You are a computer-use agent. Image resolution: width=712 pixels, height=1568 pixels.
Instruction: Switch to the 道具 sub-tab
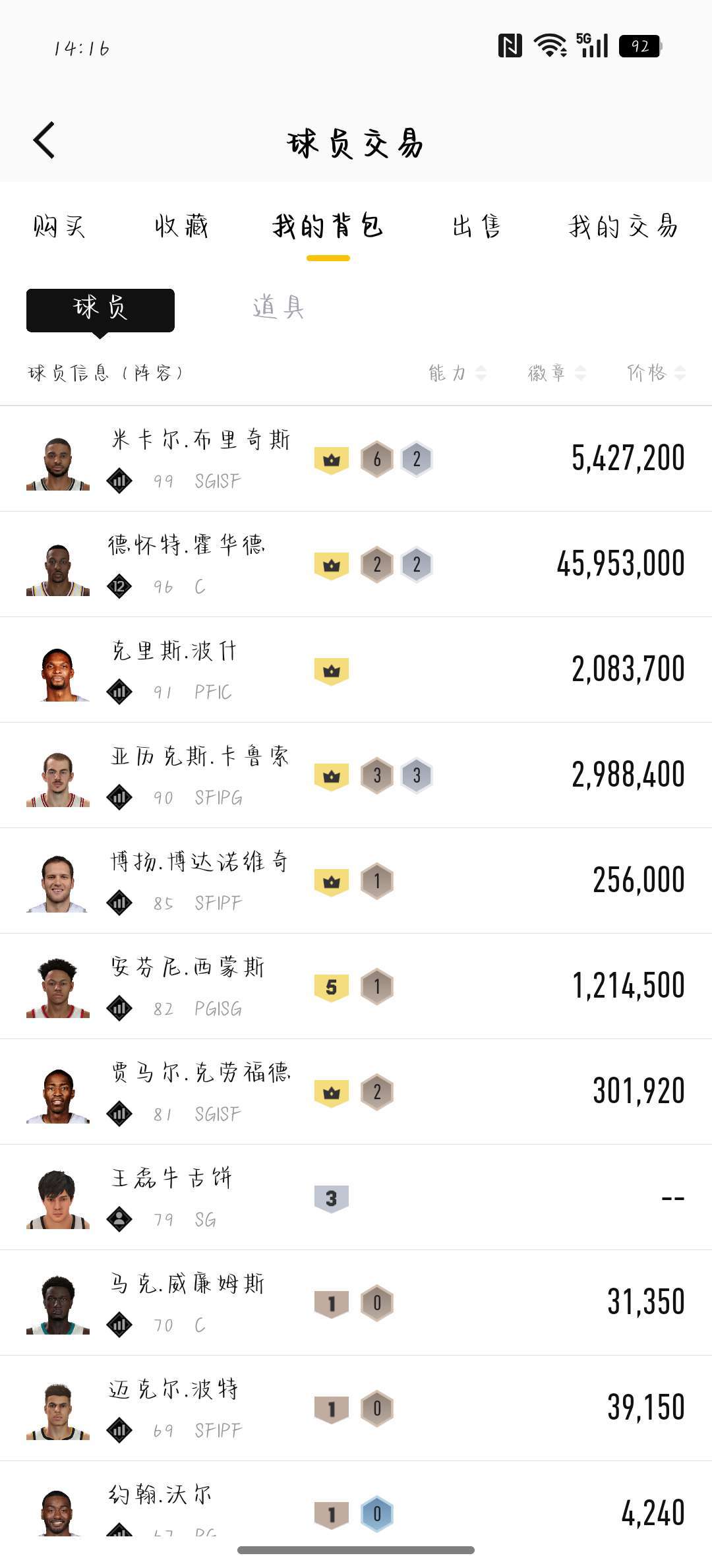[x=278, y=307]
